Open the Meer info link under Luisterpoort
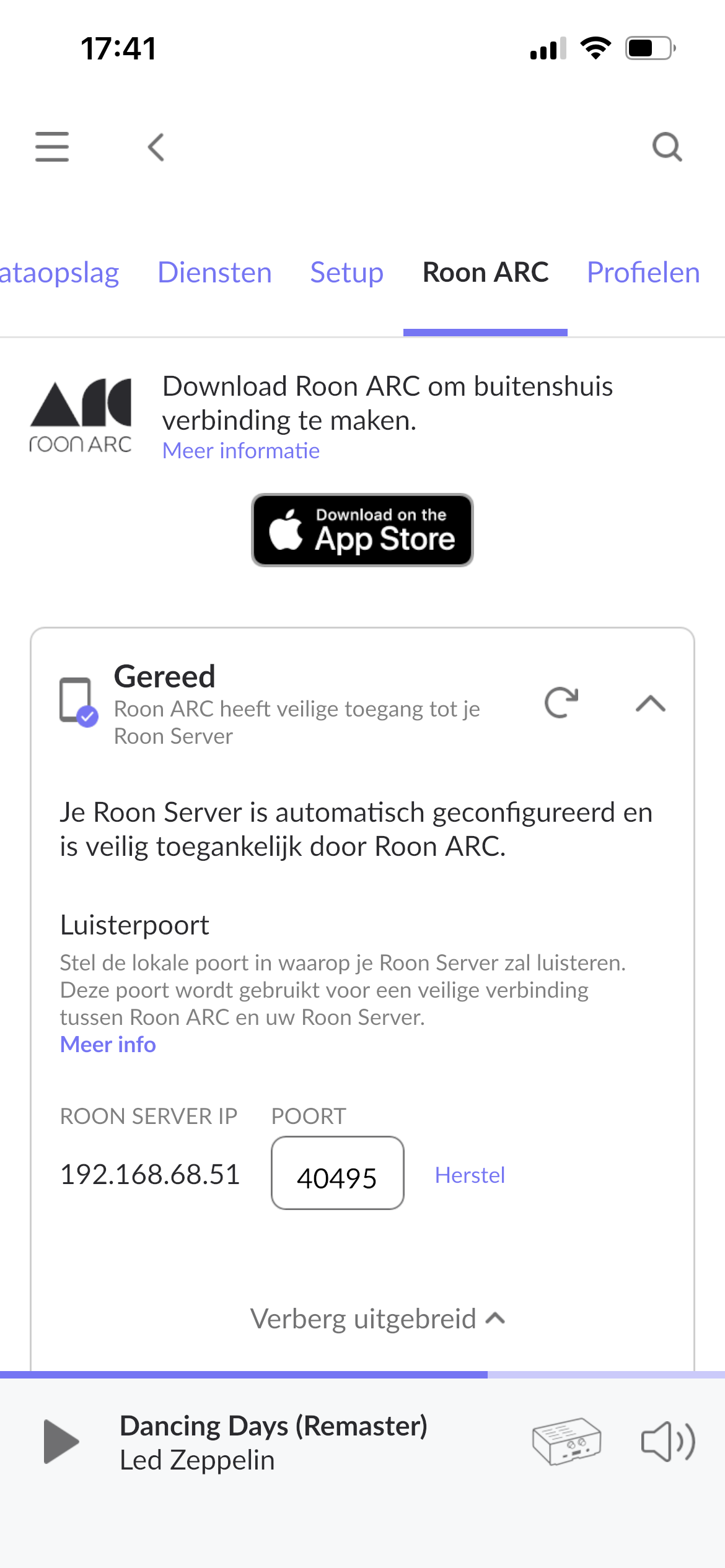 [x=108, y=1044]
